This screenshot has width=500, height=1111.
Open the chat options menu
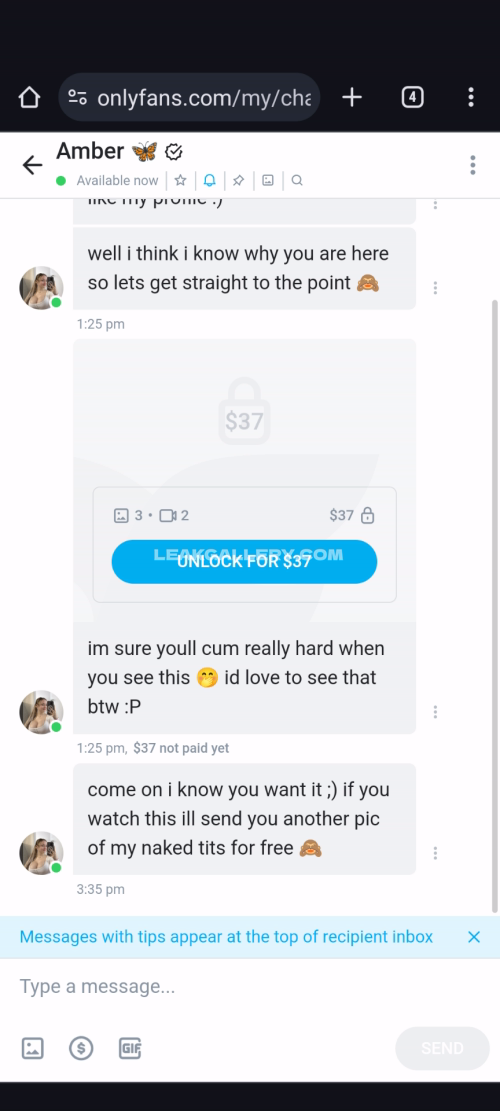472,165
